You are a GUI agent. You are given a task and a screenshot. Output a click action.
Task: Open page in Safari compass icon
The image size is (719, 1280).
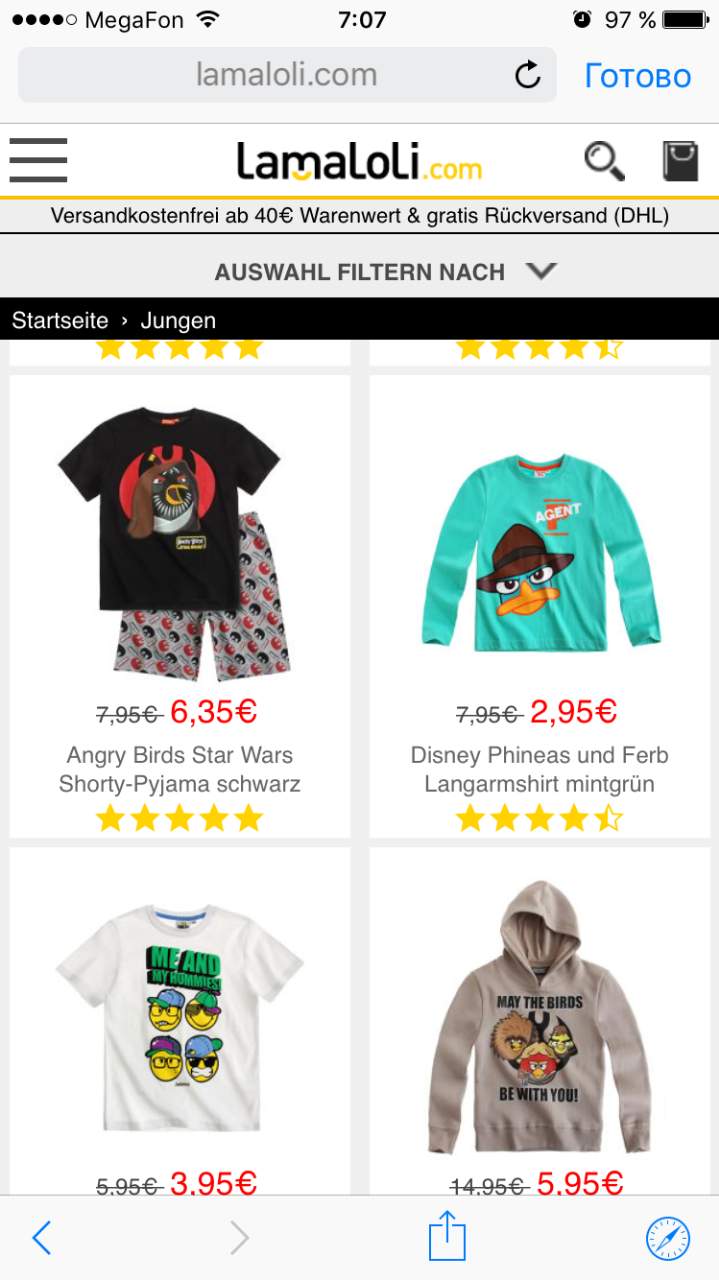click(x=667, y=1238)
